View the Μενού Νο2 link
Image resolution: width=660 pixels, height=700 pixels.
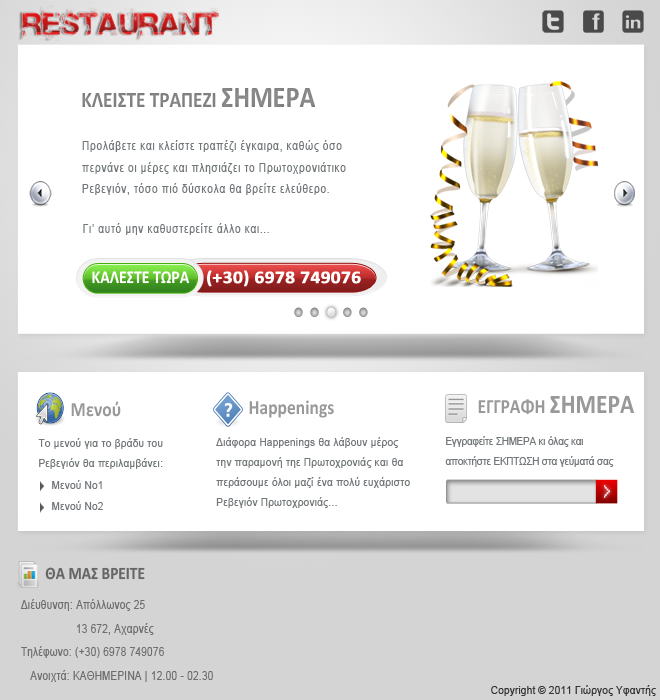coord(77,506)
